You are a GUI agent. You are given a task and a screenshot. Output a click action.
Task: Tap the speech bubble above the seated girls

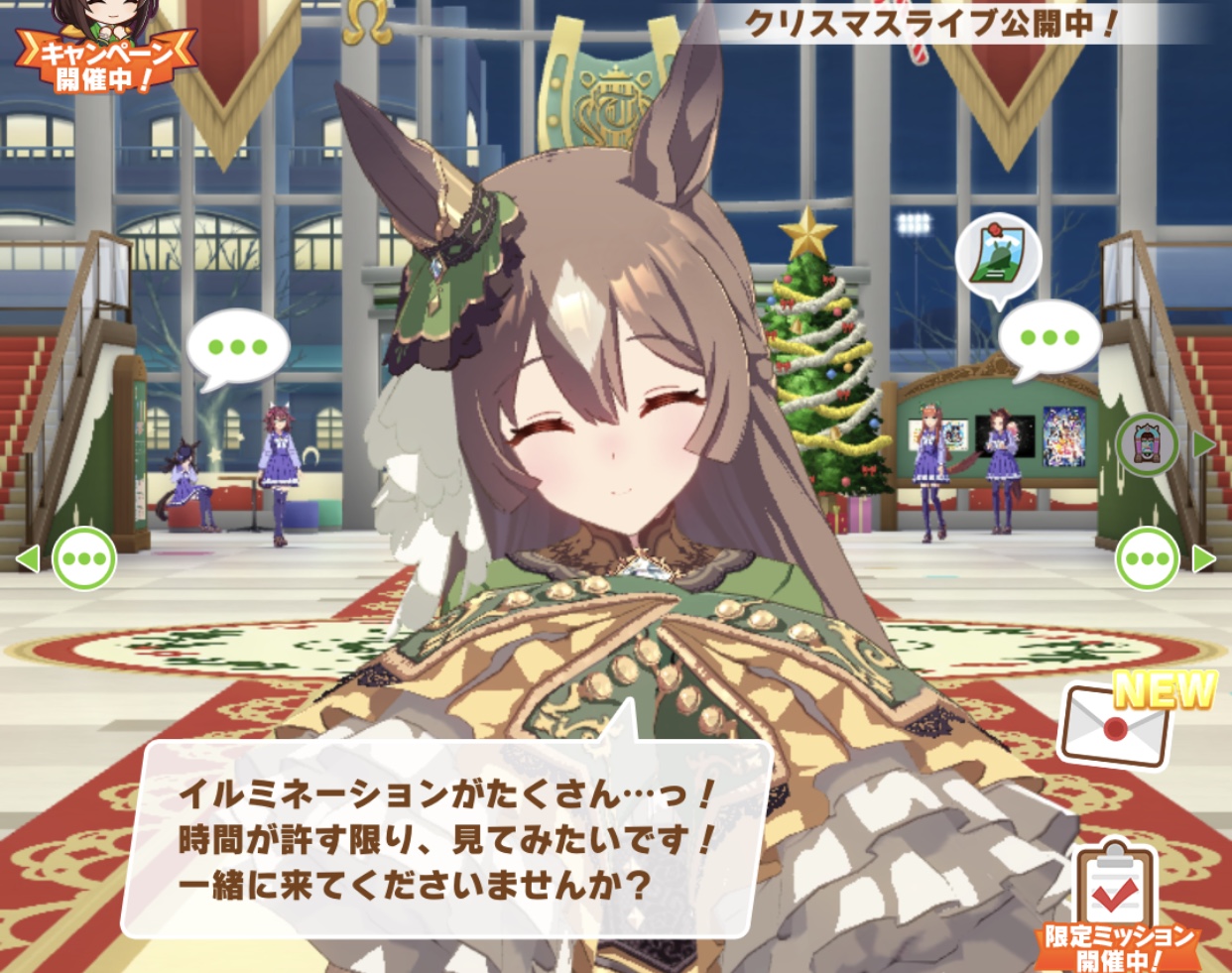(x=238, y=348)
